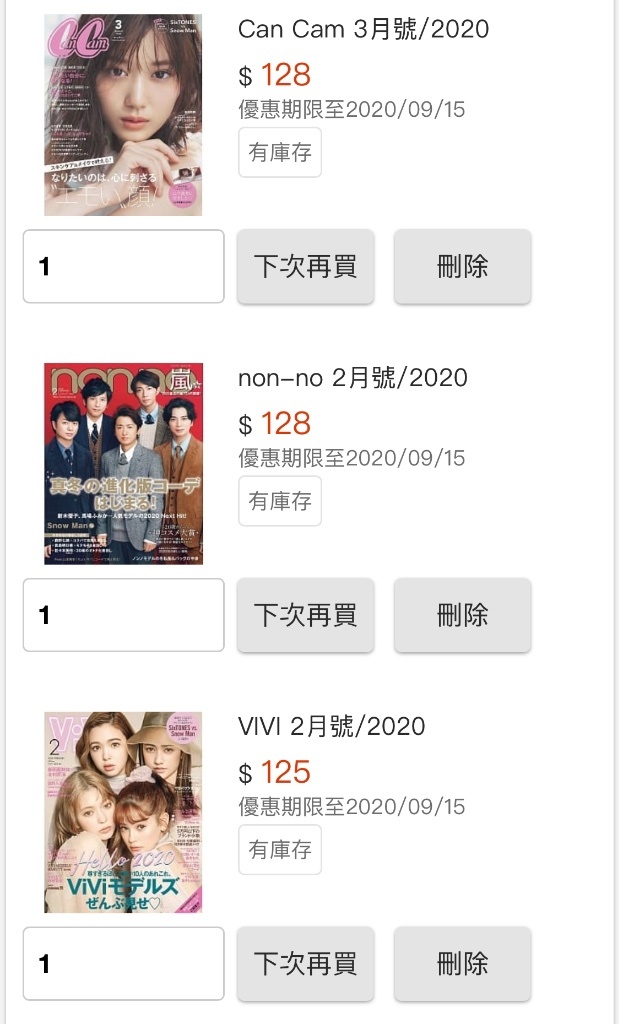Image resolution: width=620 pixels, height=1024 pixels.
Task: Open product title Can Cam 3月號/2020
Action: [363, 29]
